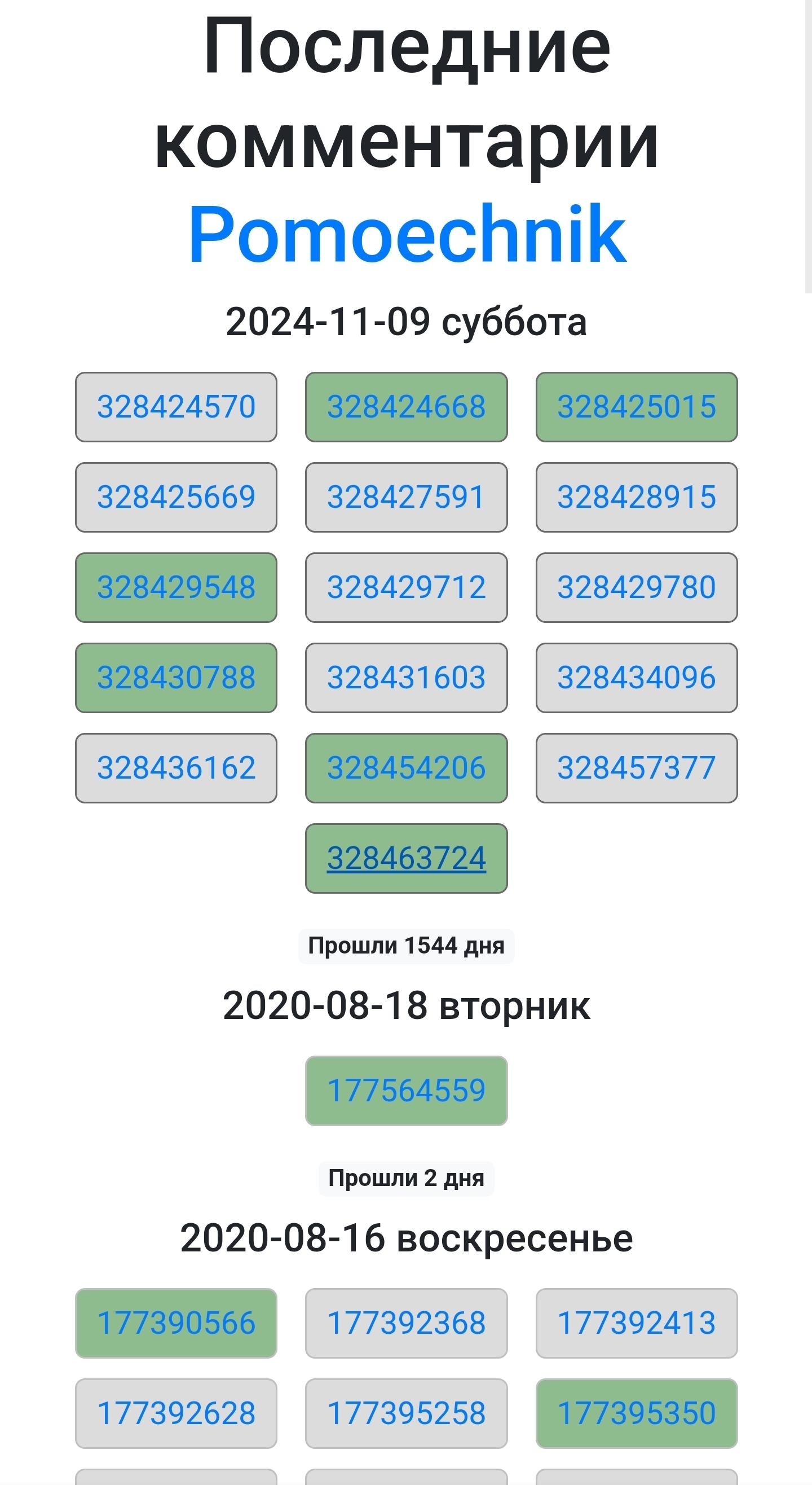Open comment 328454206
This screenshot has width=812, height=1485.
coord(407,768)
